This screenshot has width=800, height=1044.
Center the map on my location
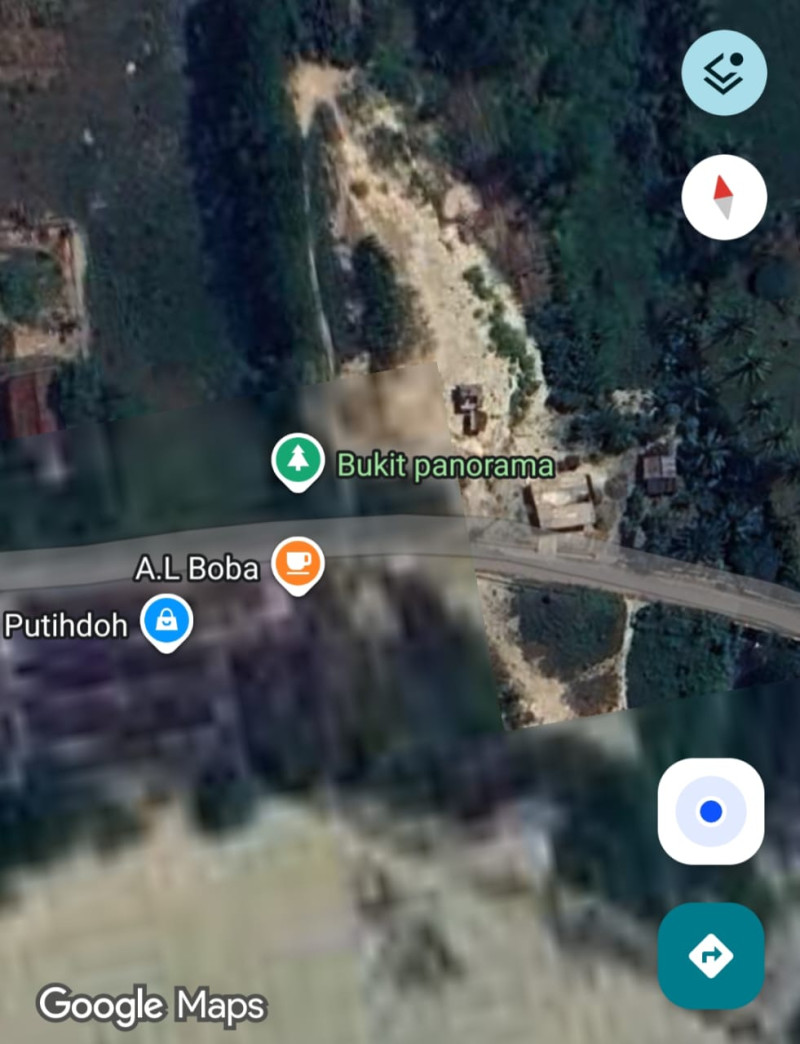click(x=711, y=811)
